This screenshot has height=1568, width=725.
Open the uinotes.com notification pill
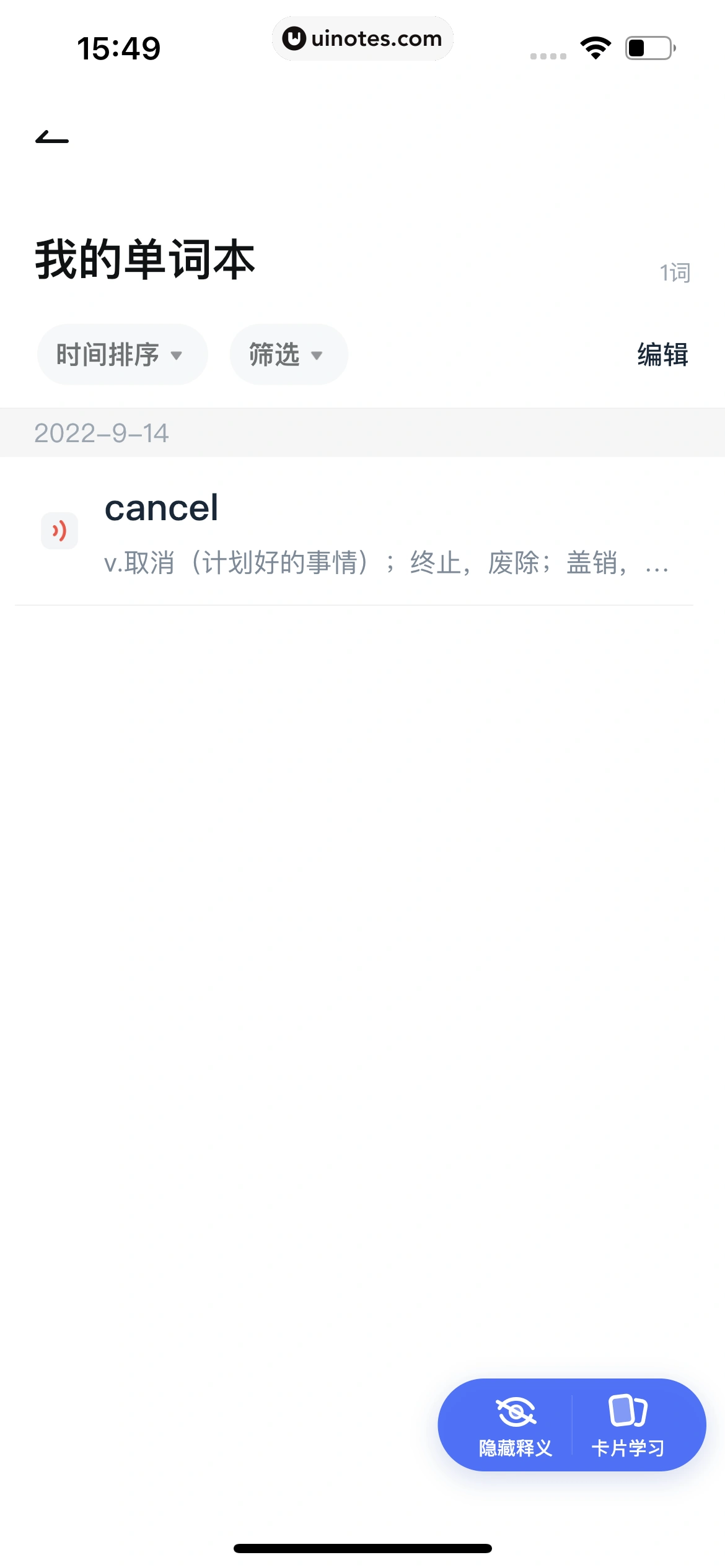pyautogui.click(x=362, y=38)
